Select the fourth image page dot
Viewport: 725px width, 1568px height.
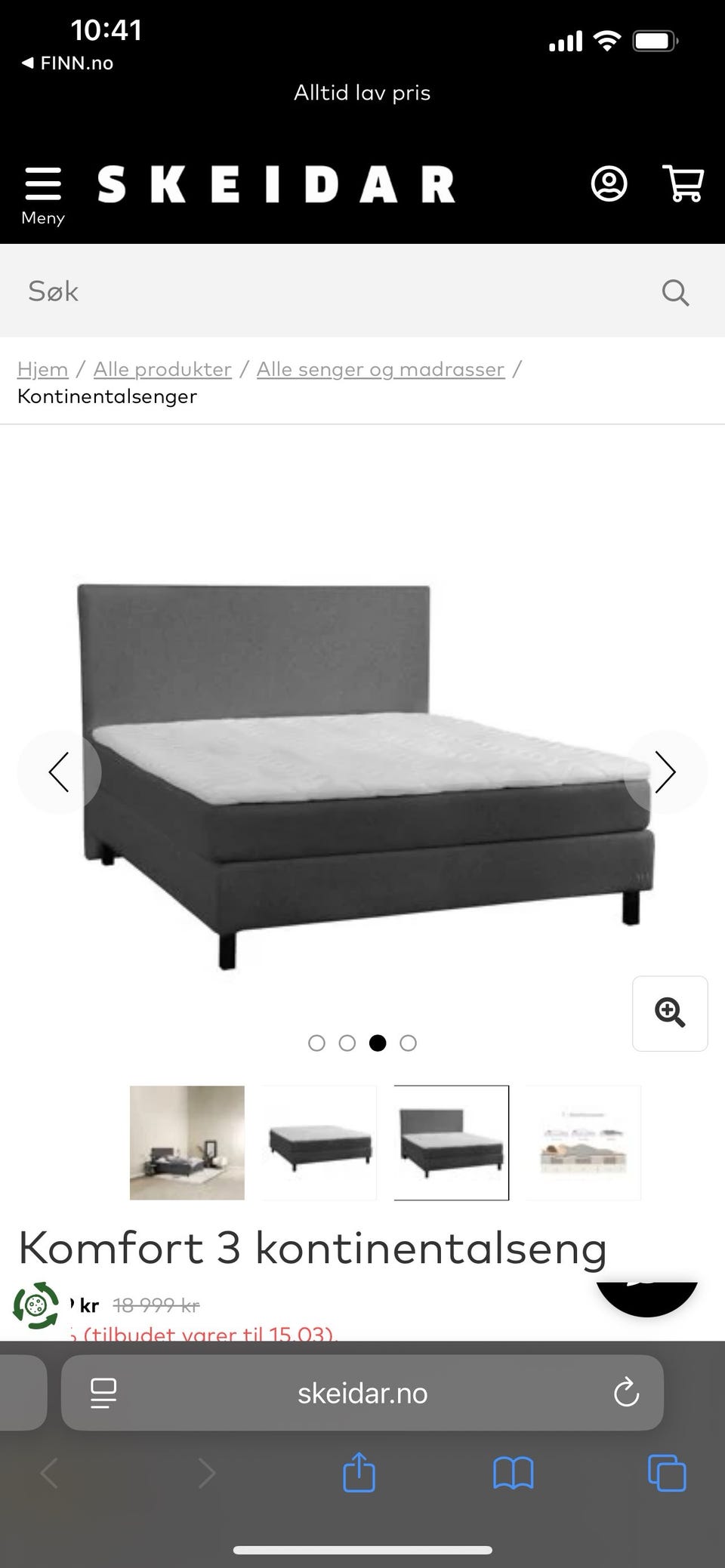tap(408, 1043)
